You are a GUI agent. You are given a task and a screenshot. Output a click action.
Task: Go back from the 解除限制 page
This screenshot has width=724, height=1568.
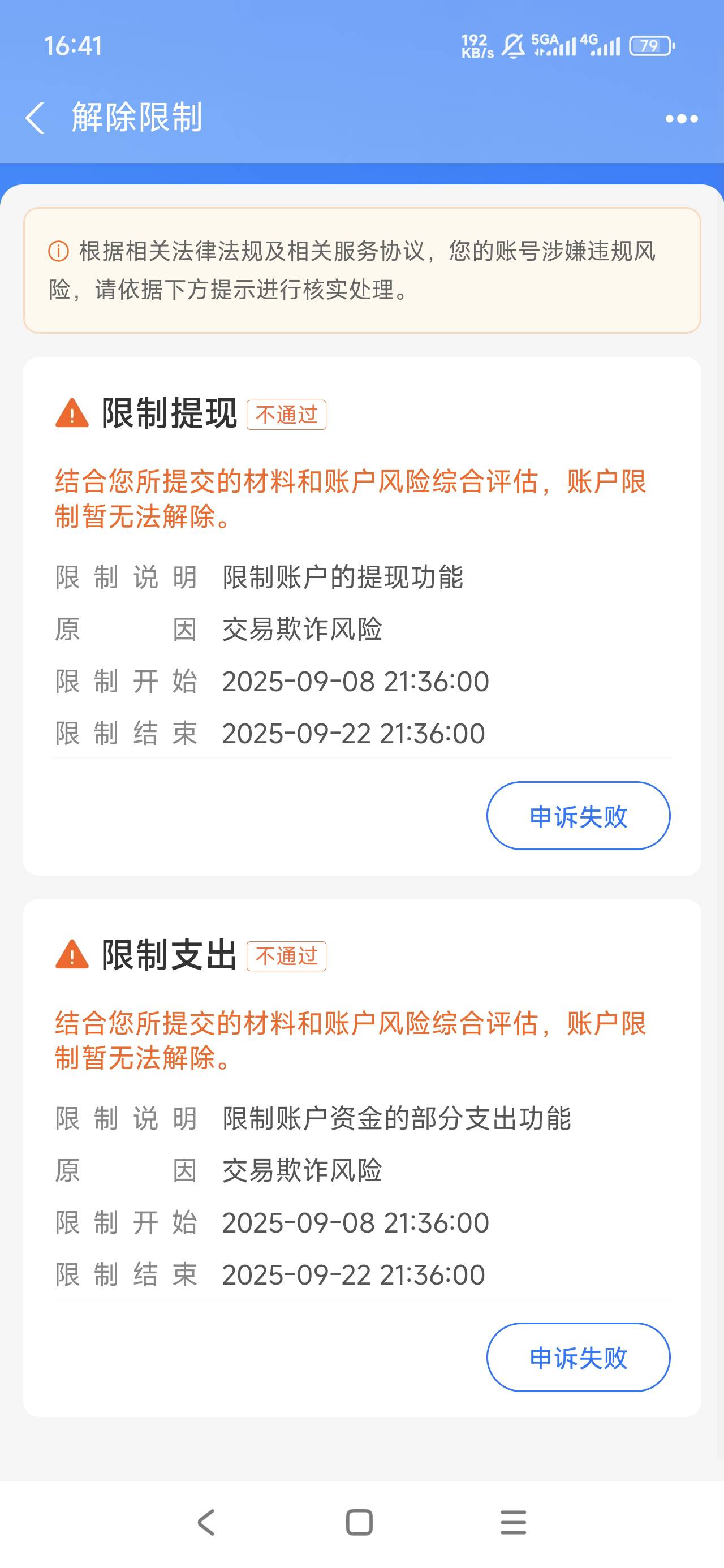35,118
